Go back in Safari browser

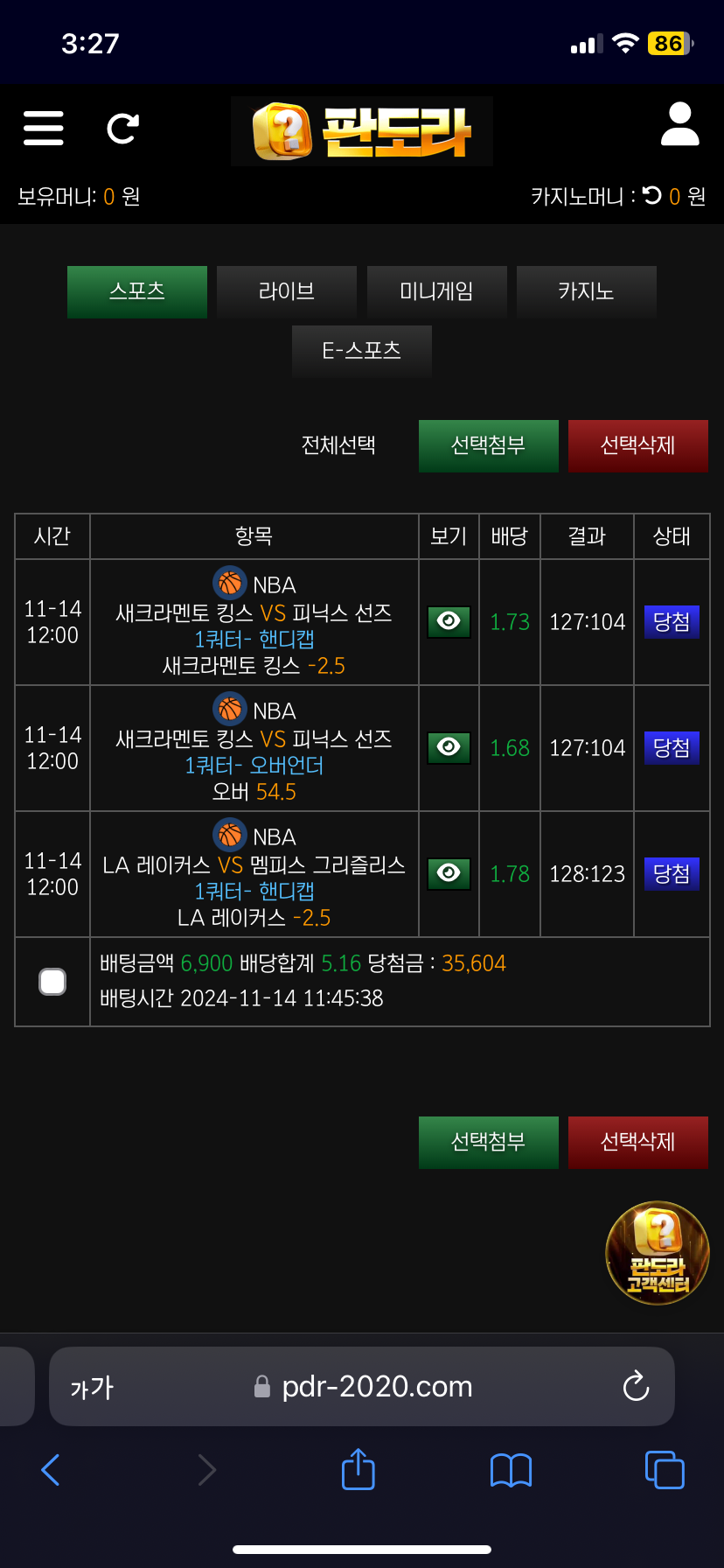[x=51, y=1469]
